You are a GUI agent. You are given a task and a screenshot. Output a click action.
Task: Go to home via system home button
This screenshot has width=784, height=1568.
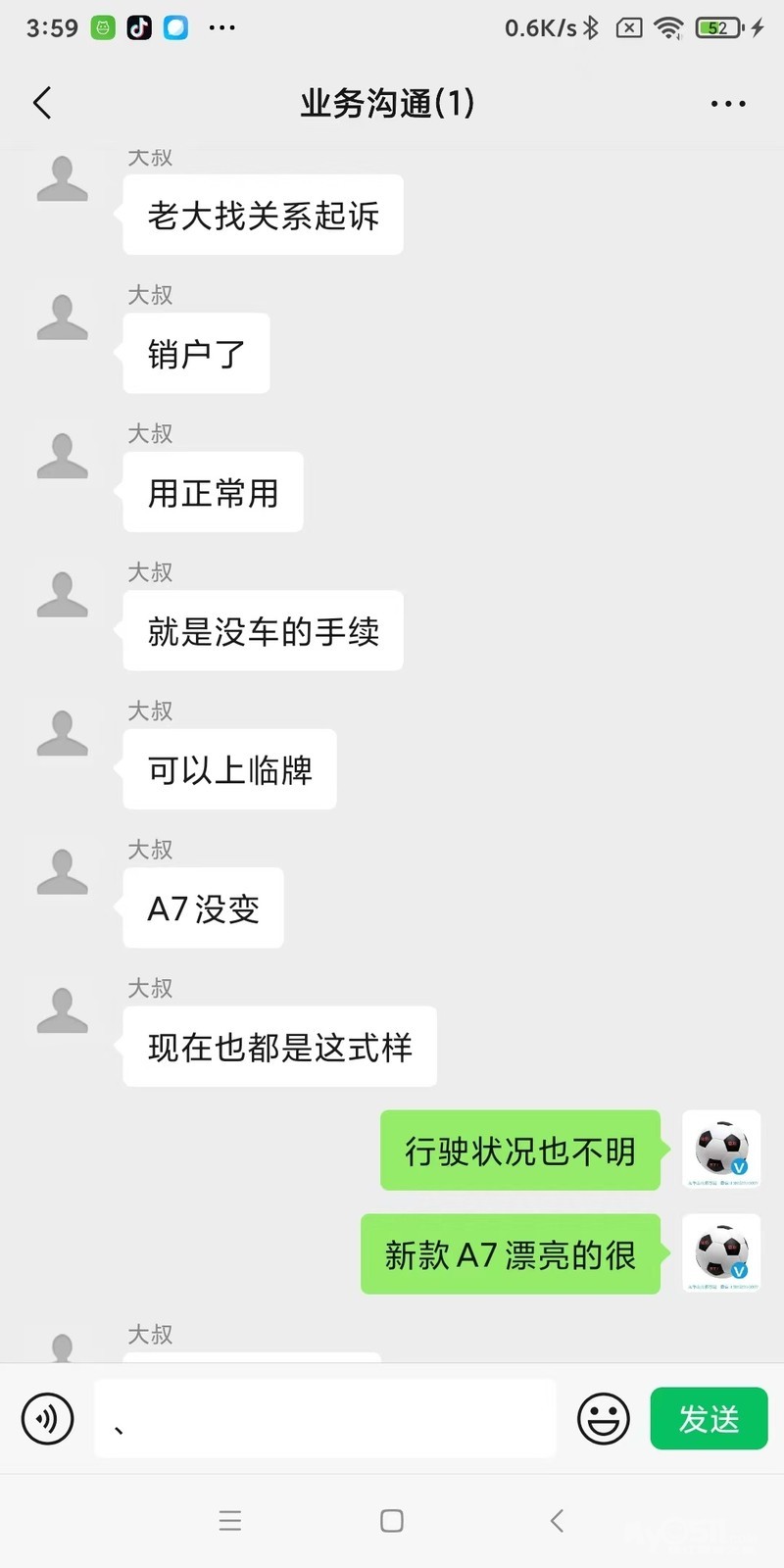pos(392,1520)
